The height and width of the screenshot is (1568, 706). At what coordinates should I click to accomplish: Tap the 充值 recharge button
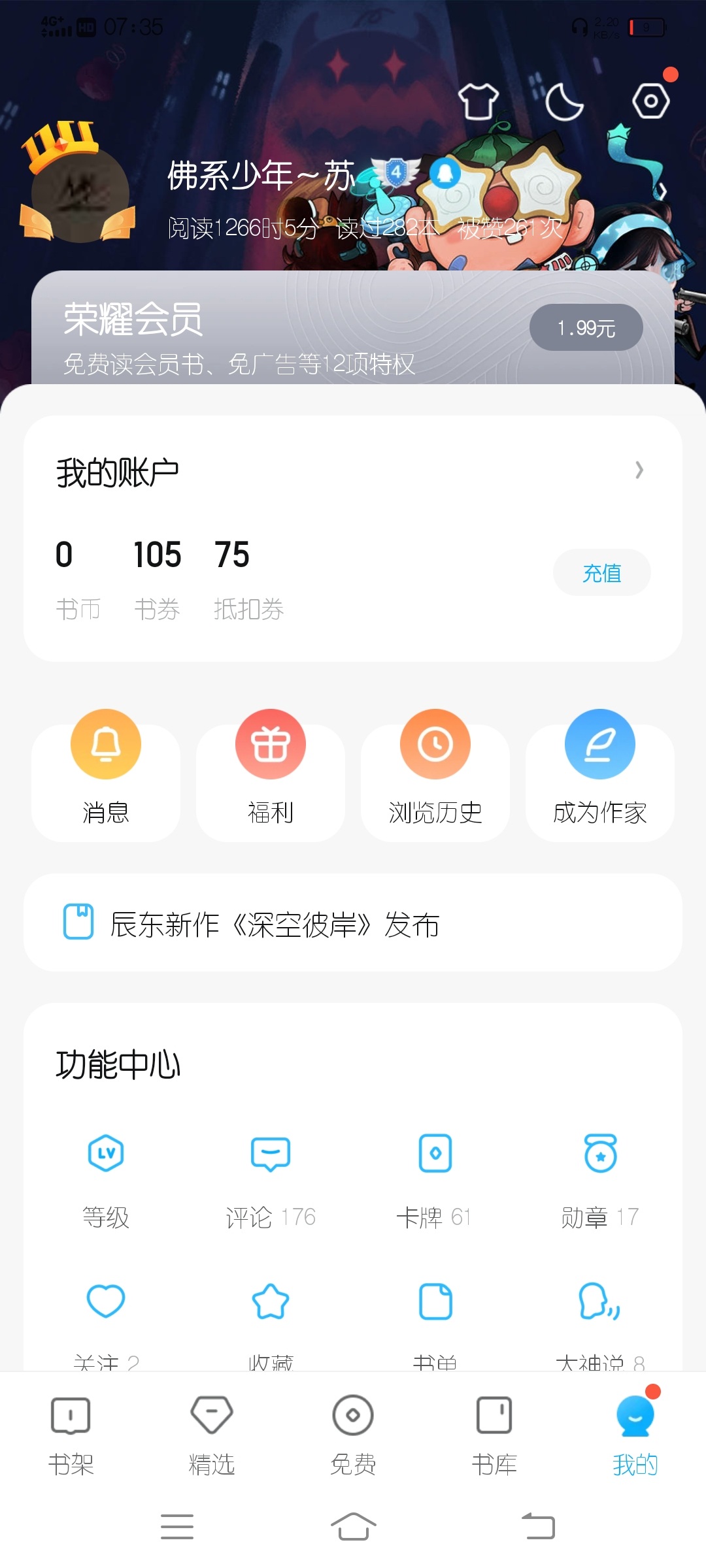(x=601, y=573)
